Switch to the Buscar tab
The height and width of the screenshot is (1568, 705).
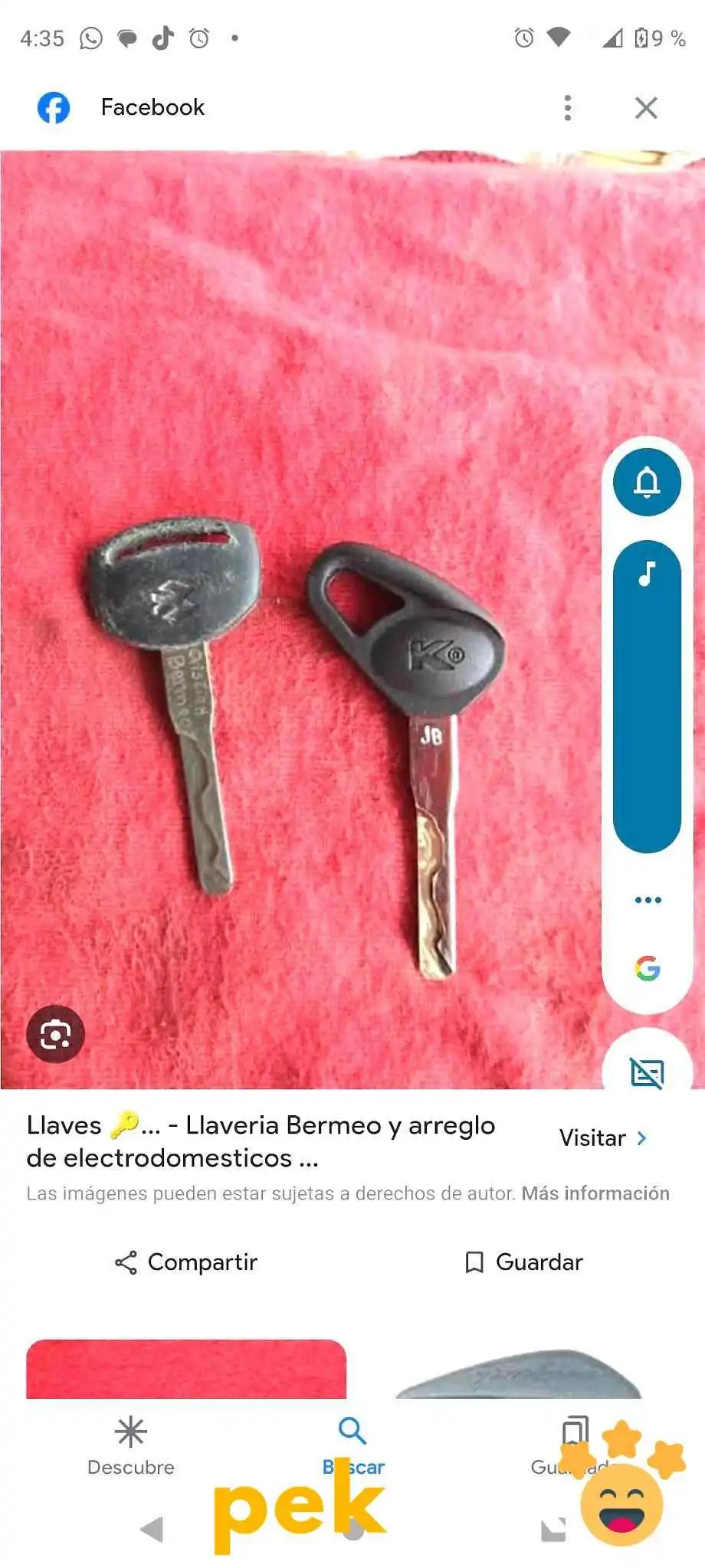352,1446
